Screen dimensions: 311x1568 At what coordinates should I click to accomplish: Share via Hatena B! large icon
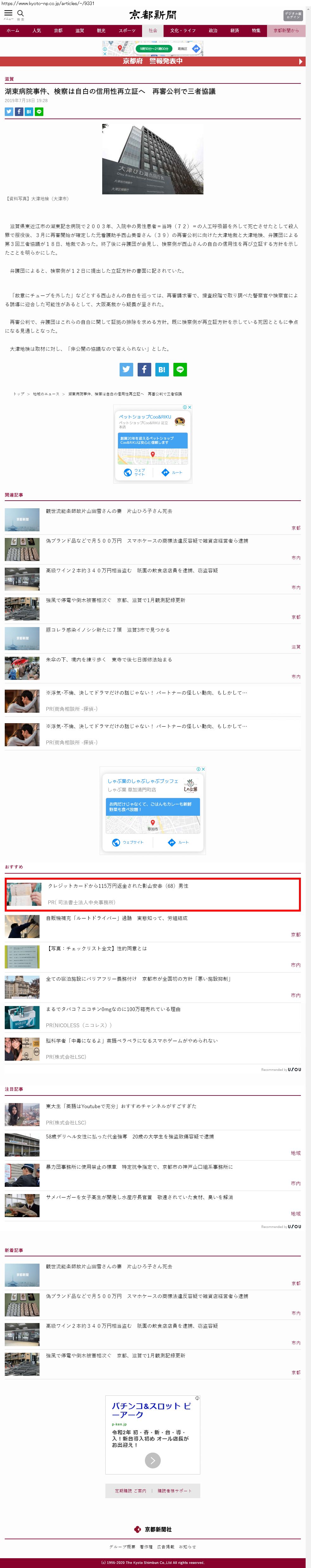point(162,369)
